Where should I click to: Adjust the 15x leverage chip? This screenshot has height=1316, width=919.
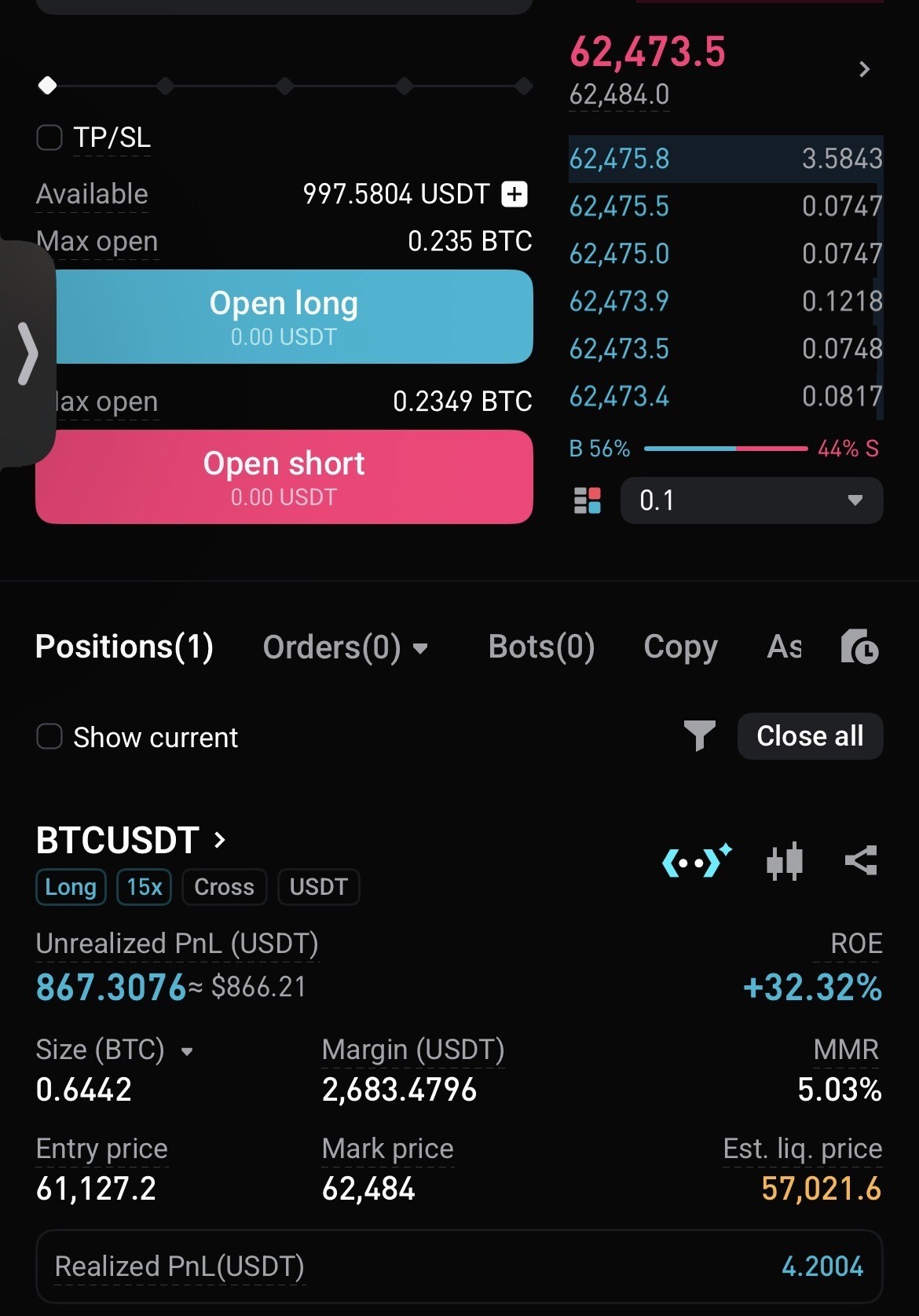click(145, 887)
